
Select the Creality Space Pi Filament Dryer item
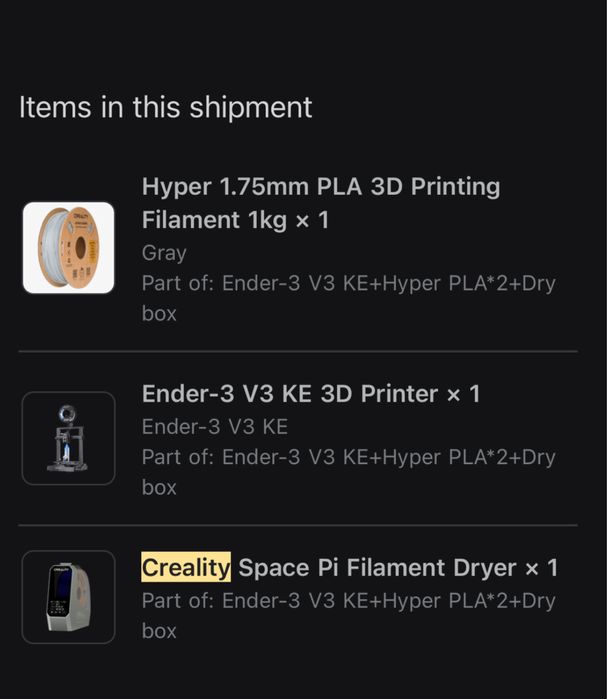349,568
